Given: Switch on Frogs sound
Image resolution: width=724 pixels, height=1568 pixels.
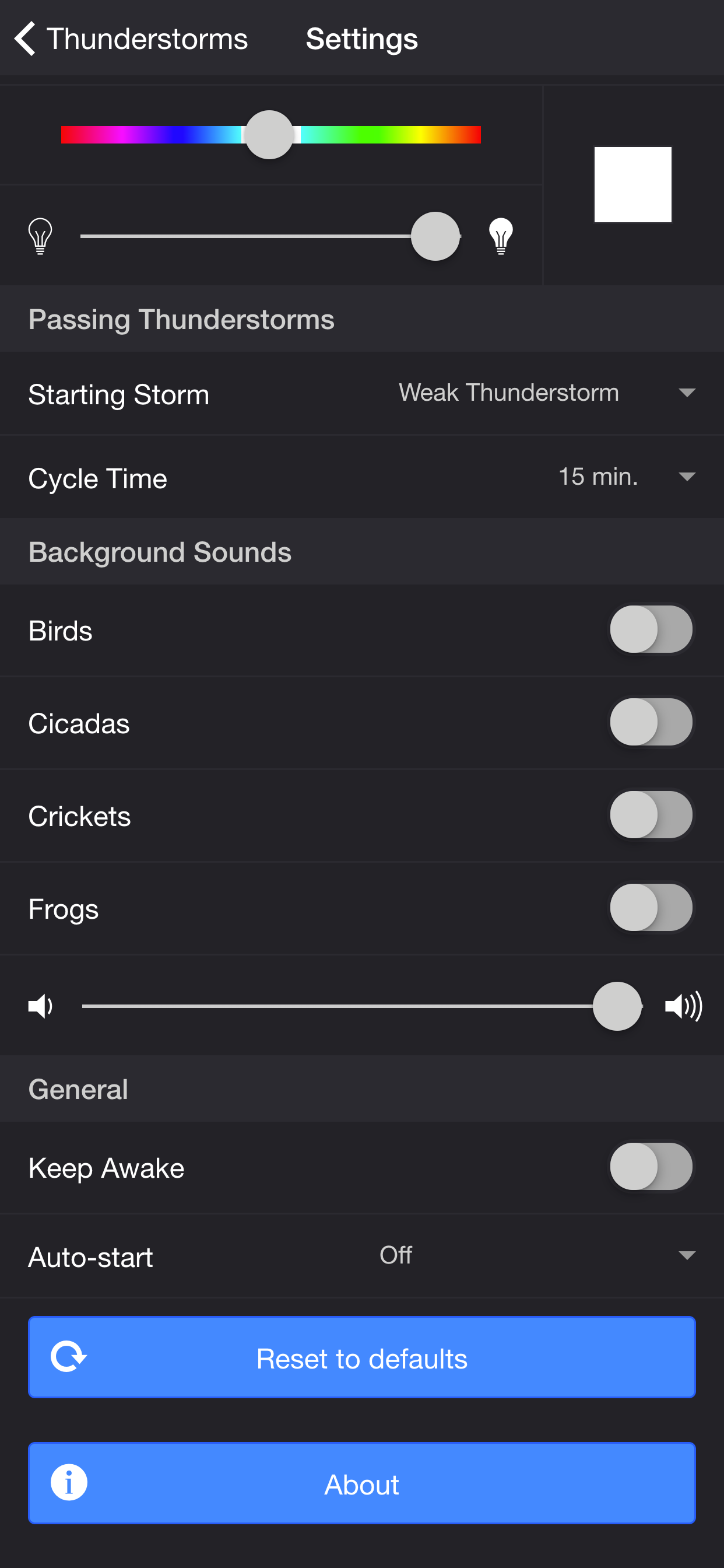Looking at the screenshot, I should click(x=651, y=908).
